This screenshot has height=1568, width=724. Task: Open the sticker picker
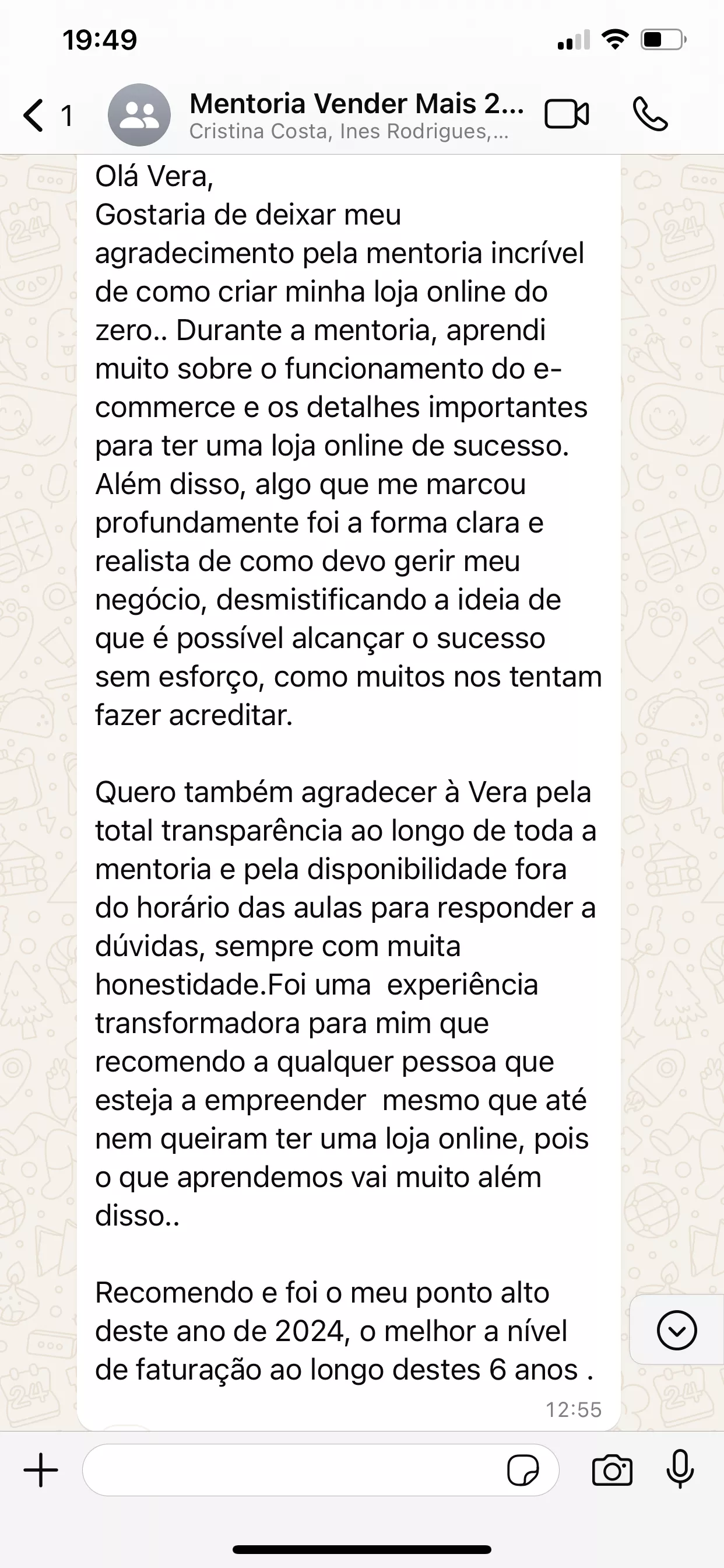tap(523, 1471)
